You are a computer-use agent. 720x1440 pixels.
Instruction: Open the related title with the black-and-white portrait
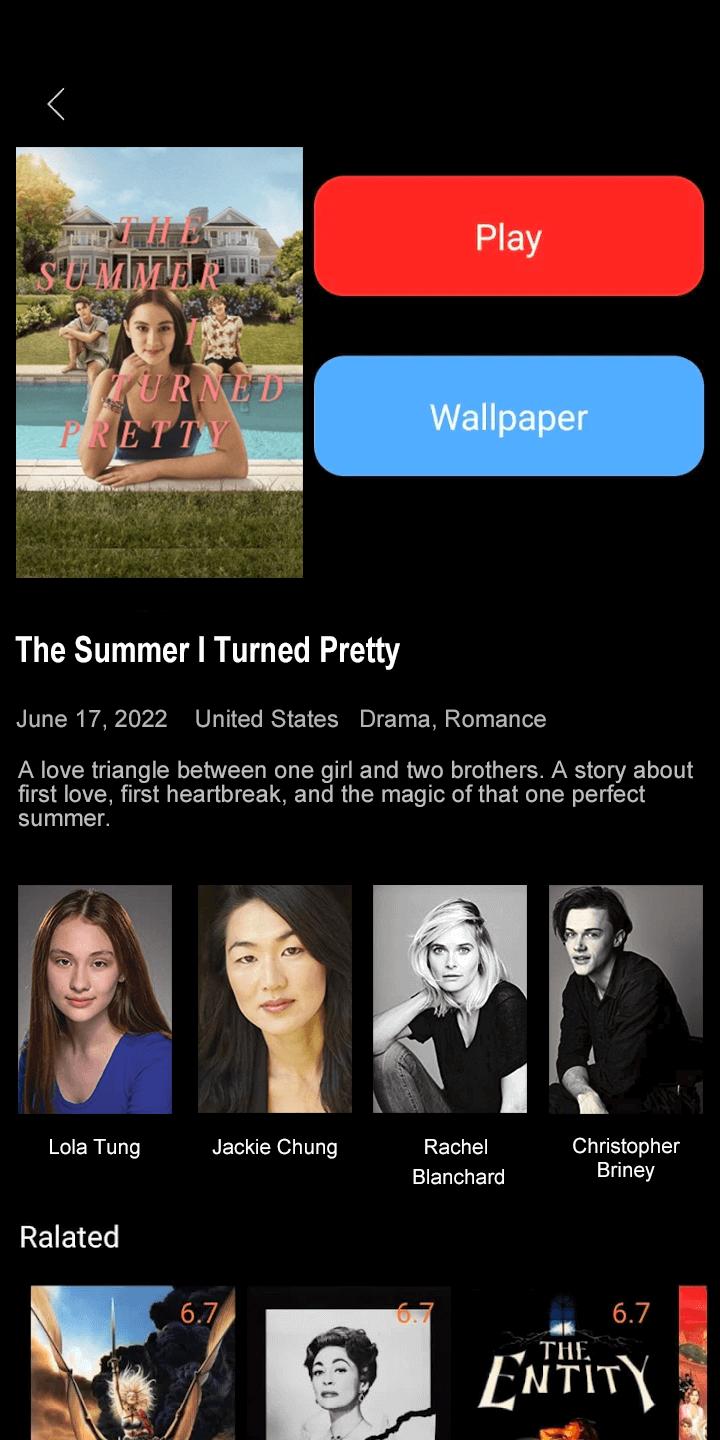349,1364
